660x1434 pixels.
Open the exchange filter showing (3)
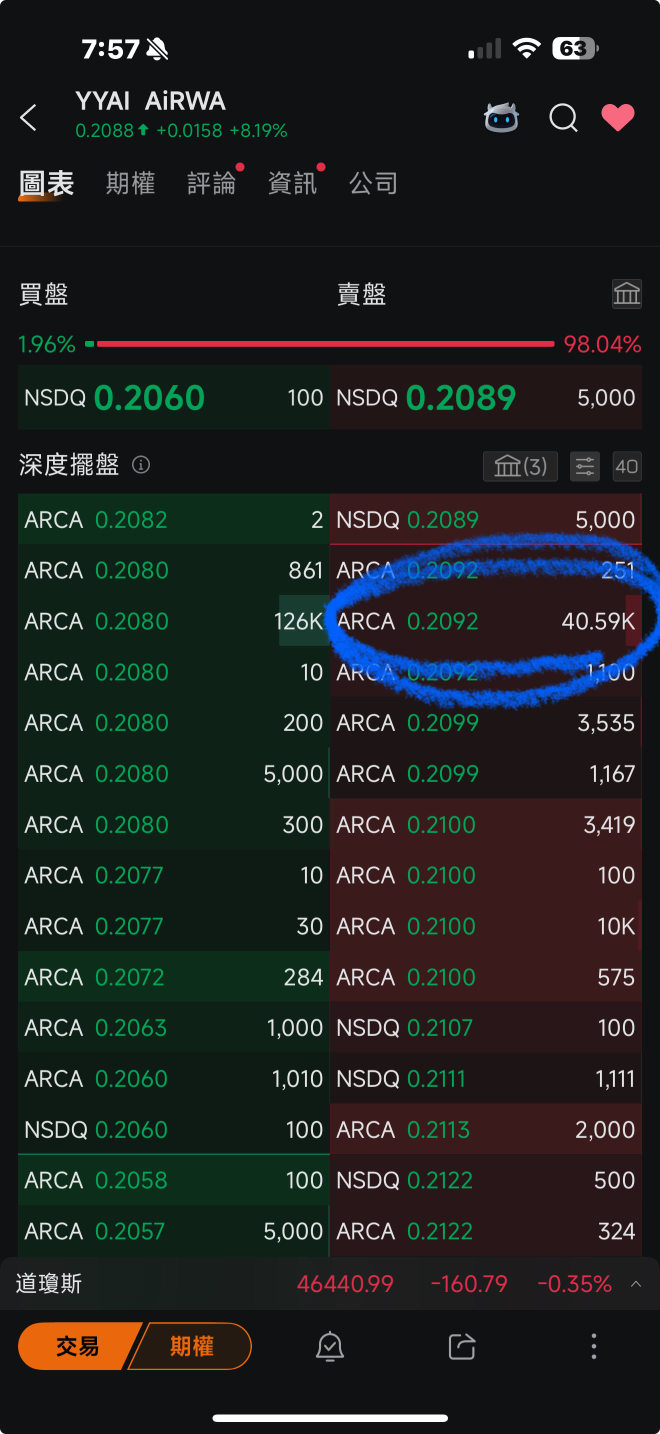(521, 466)
